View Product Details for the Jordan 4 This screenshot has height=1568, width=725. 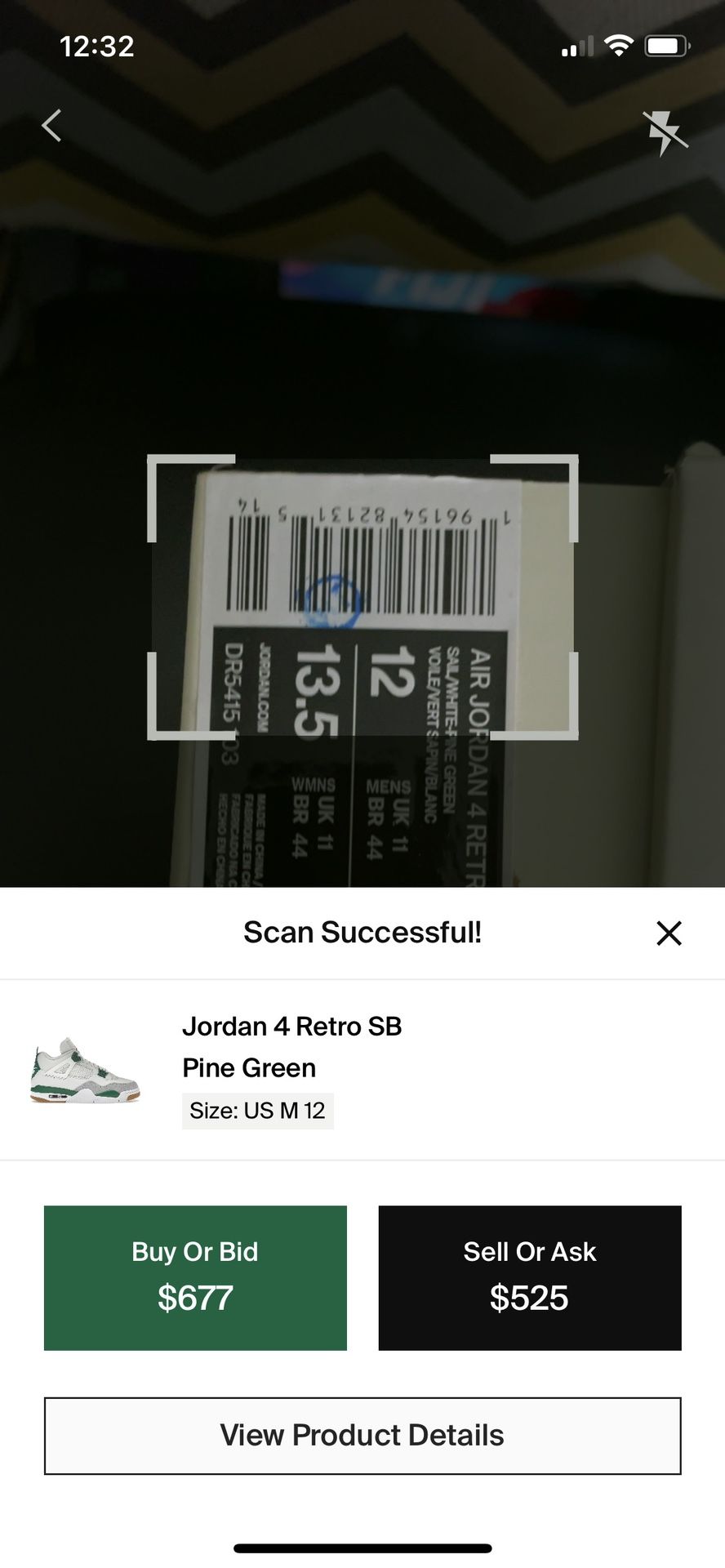tap(362, 1436)
